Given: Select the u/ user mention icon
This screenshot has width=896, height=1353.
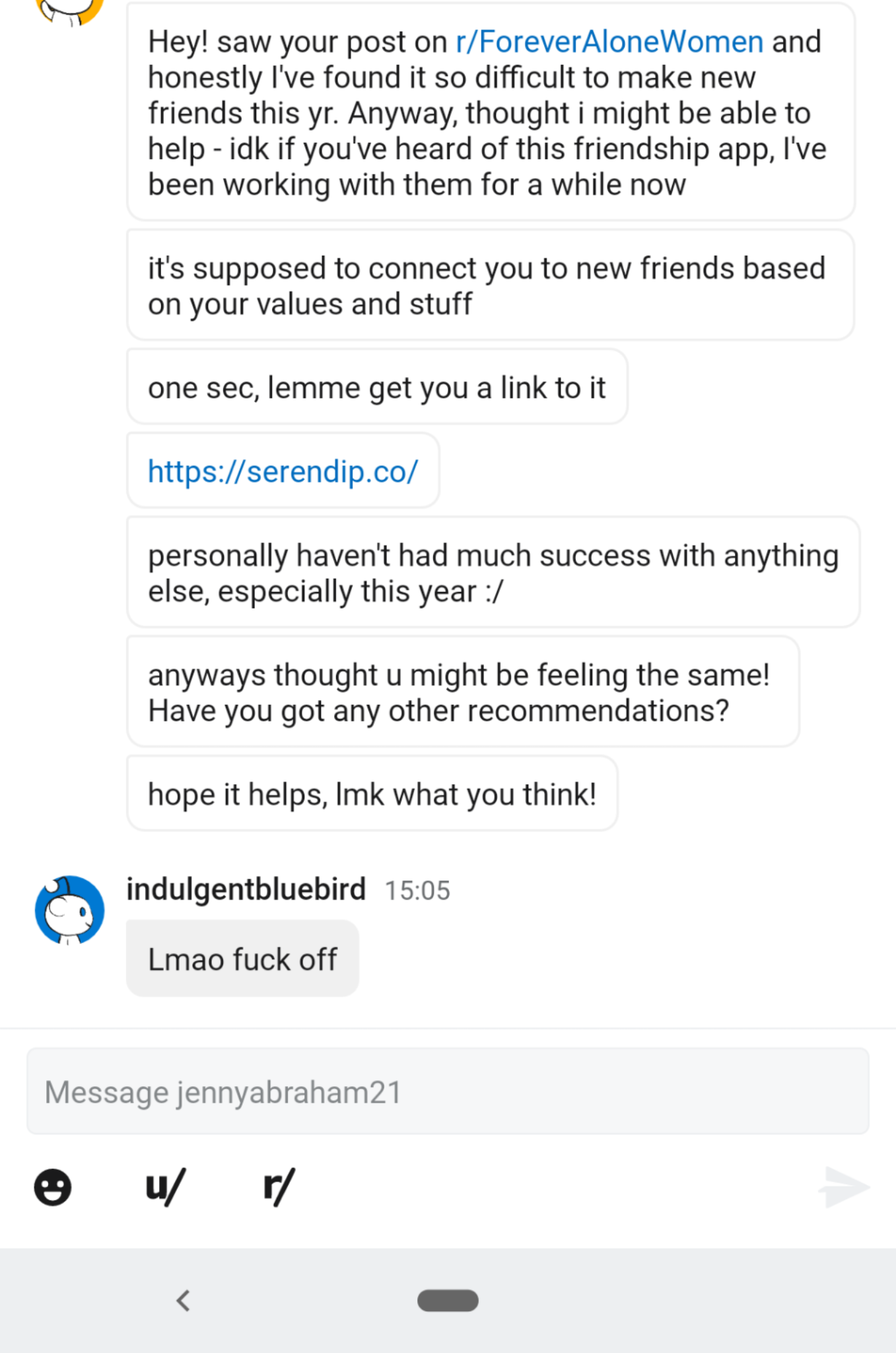Looking at the screenshot, I should tap(163, 1187).
